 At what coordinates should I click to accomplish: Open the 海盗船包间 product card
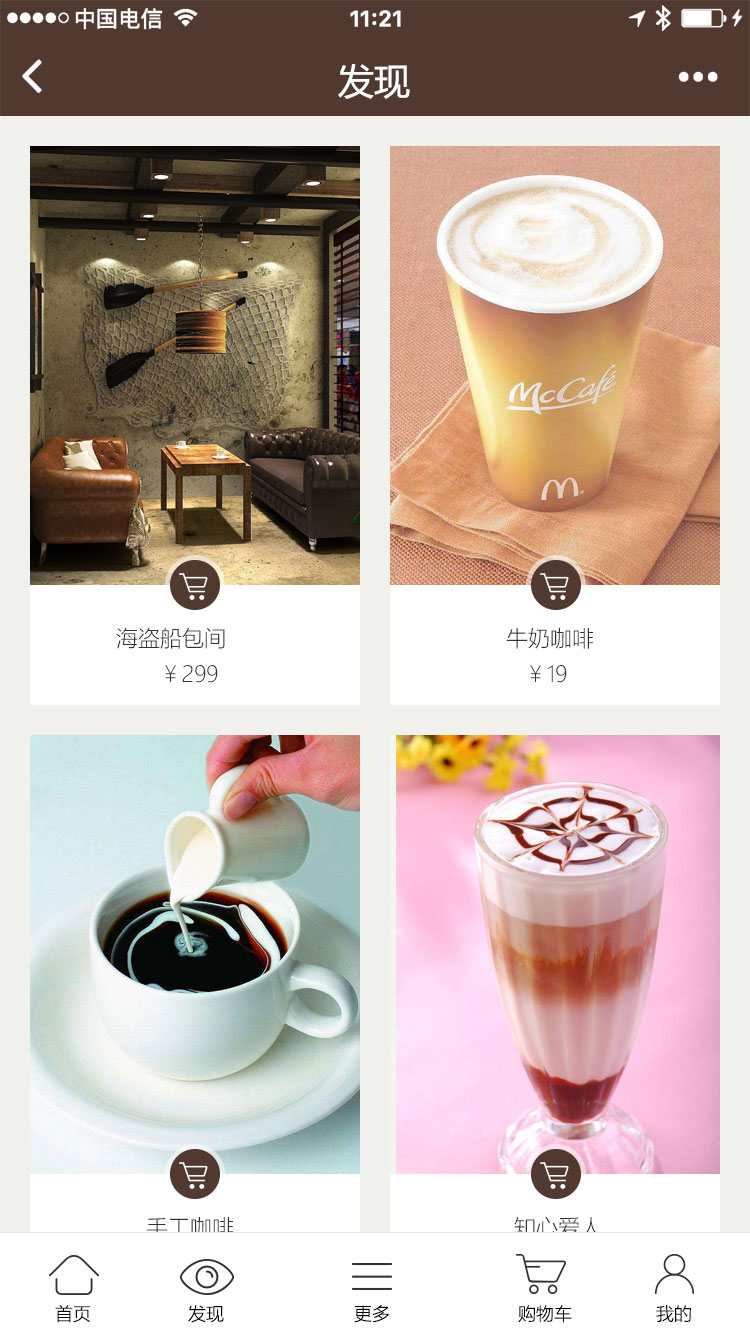(195, 365)
